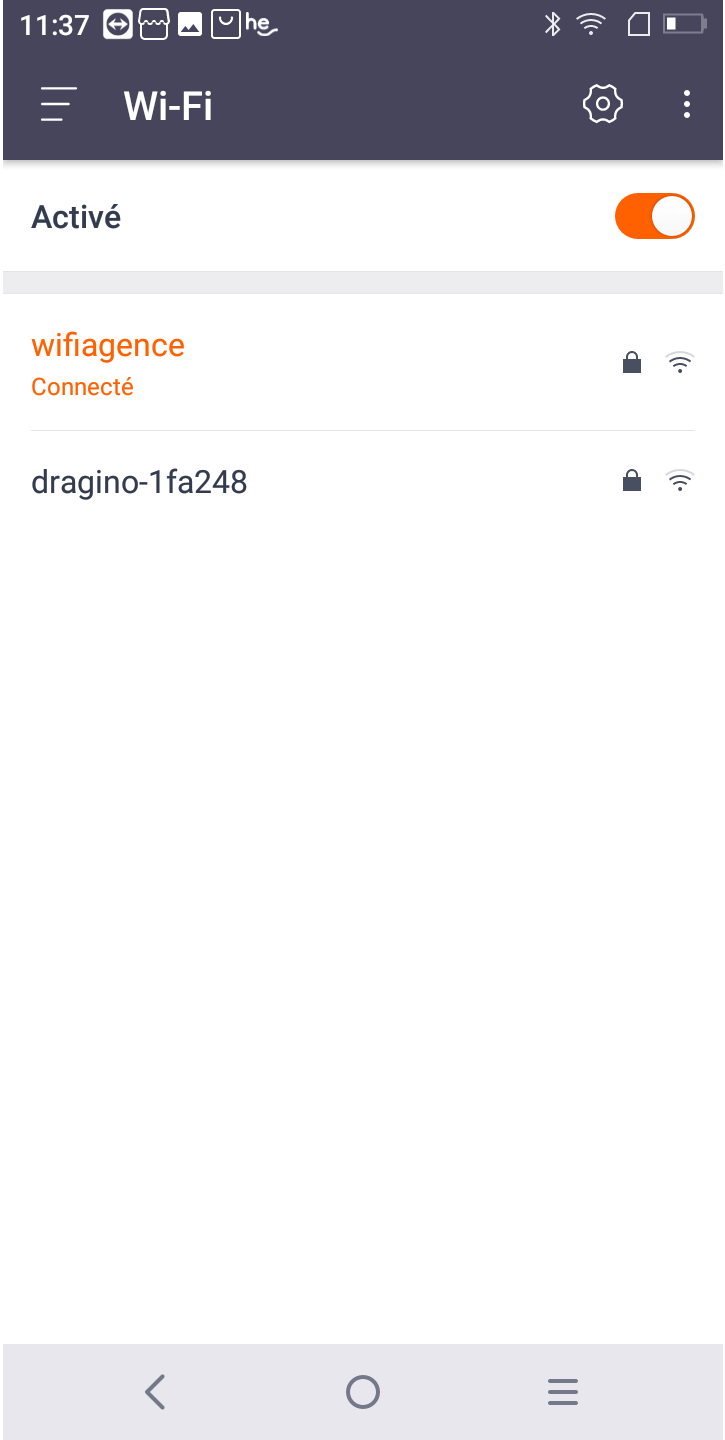Open the drawer menu button
The image size is (725, 1440).
pos(58,104)
